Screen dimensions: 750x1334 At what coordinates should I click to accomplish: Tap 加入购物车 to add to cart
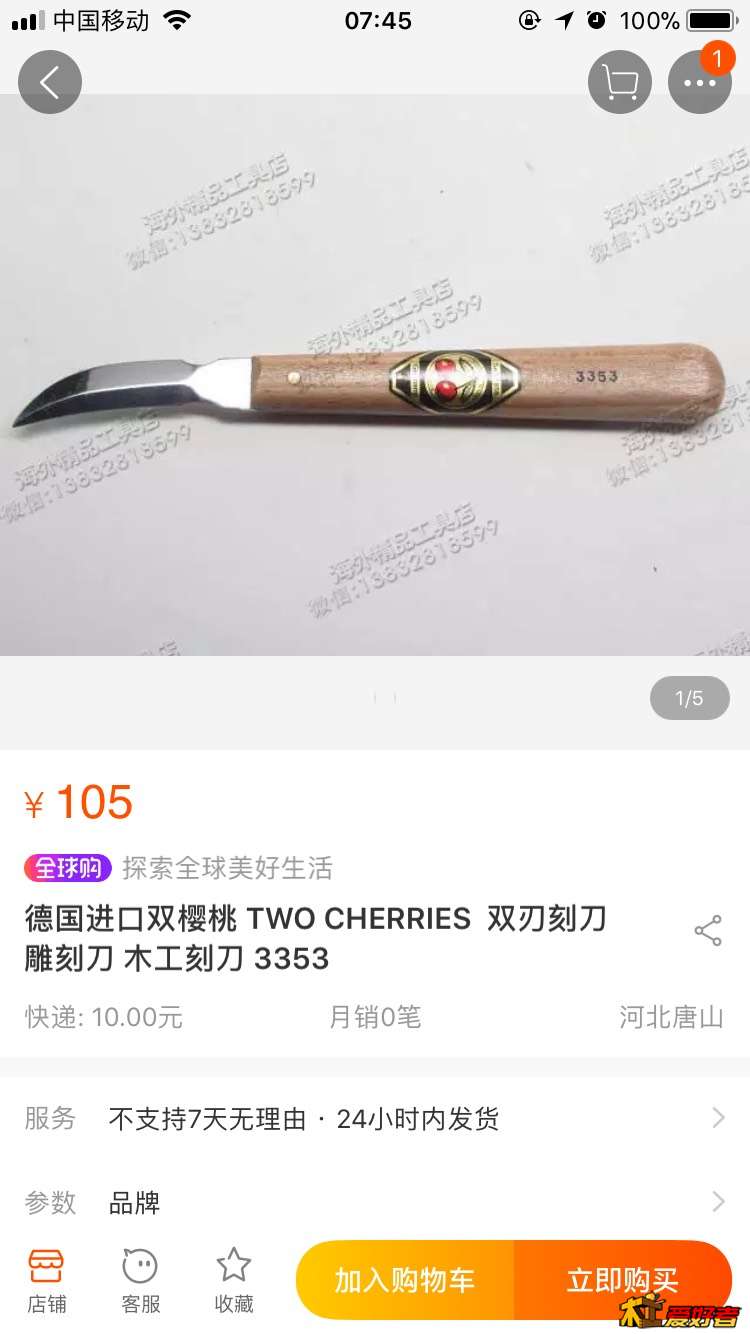[x=405, y=1280]
